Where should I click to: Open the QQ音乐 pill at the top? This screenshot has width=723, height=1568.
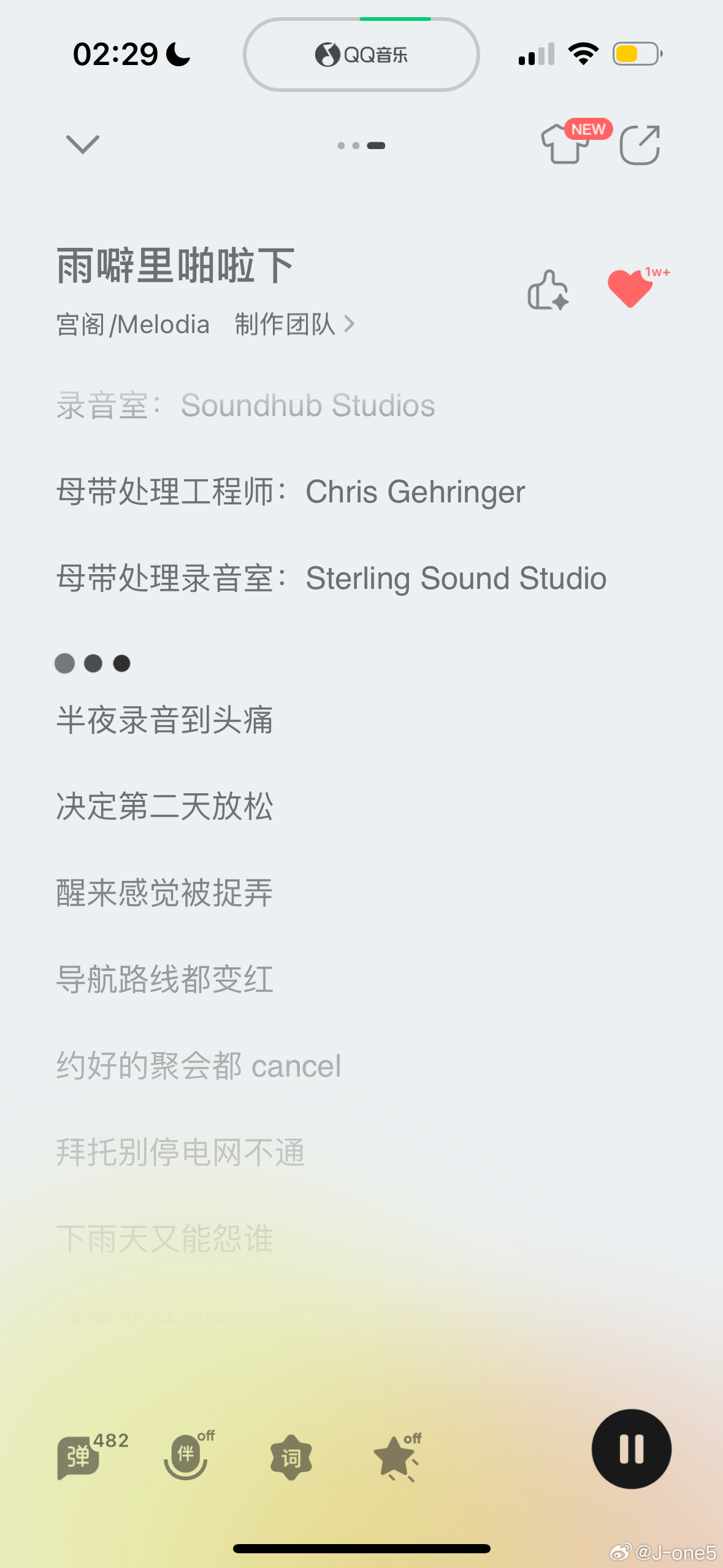tap(361, 55)
